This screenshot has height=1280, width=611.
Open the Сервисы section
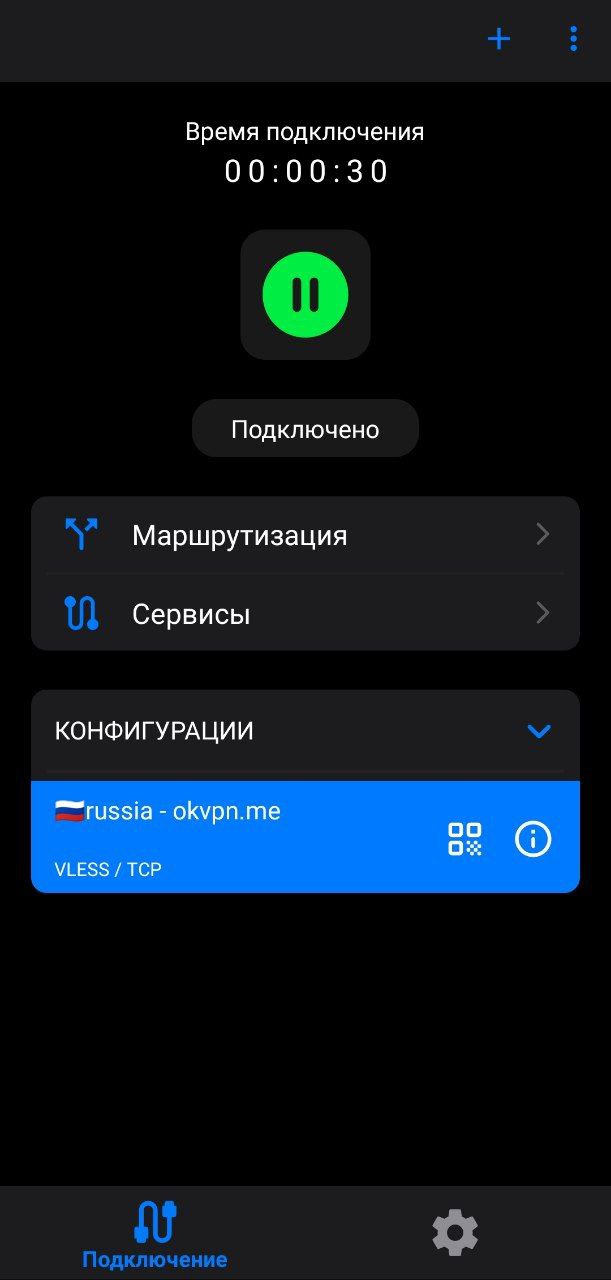(305, 613)
